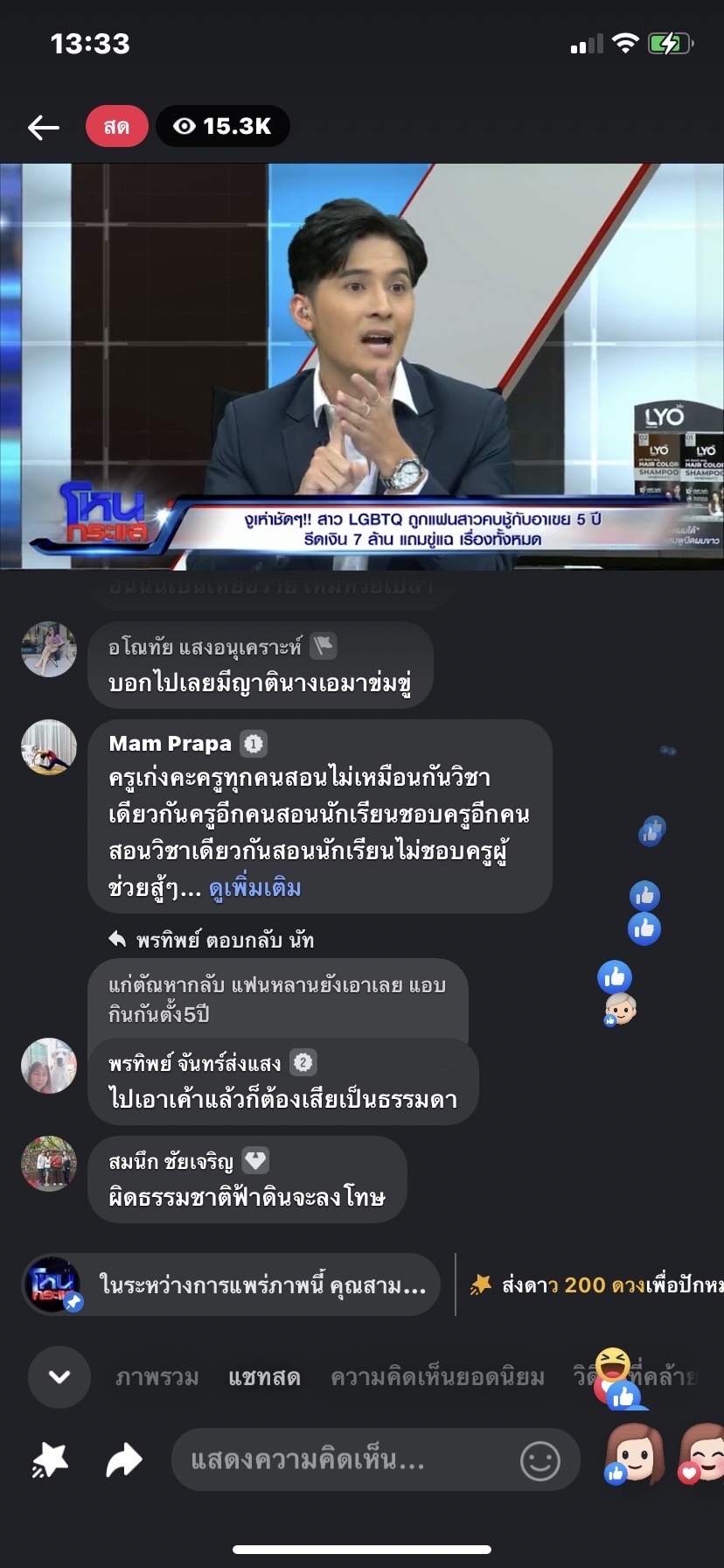Switch to the ความคิดเห็นยอดนิยม tab
This screenshot has height=1568, width=724.
coord(437,1377)
